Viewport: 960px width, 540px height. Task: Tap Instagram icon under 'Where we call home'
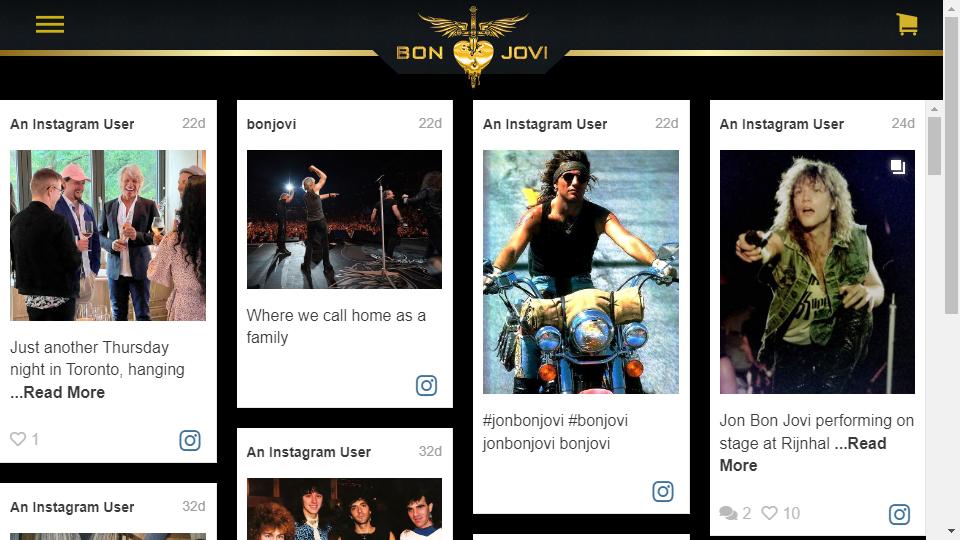427,386
